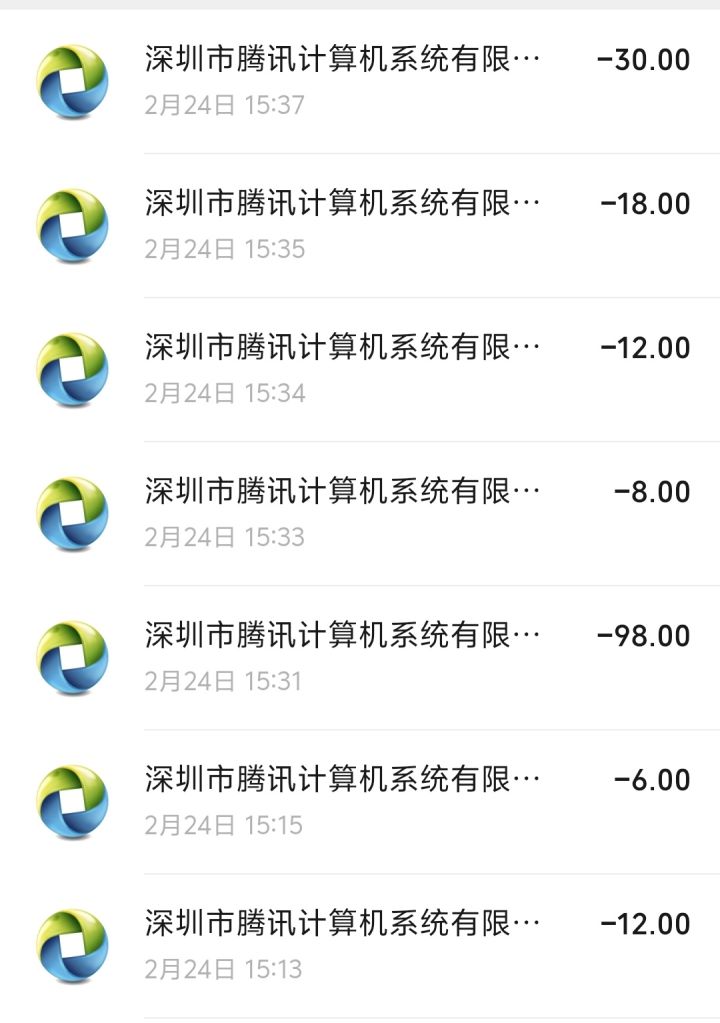The image size is (720, 1023).
Task: Open the -30.00 transaction at 15:37
Action: coord(360,81)
